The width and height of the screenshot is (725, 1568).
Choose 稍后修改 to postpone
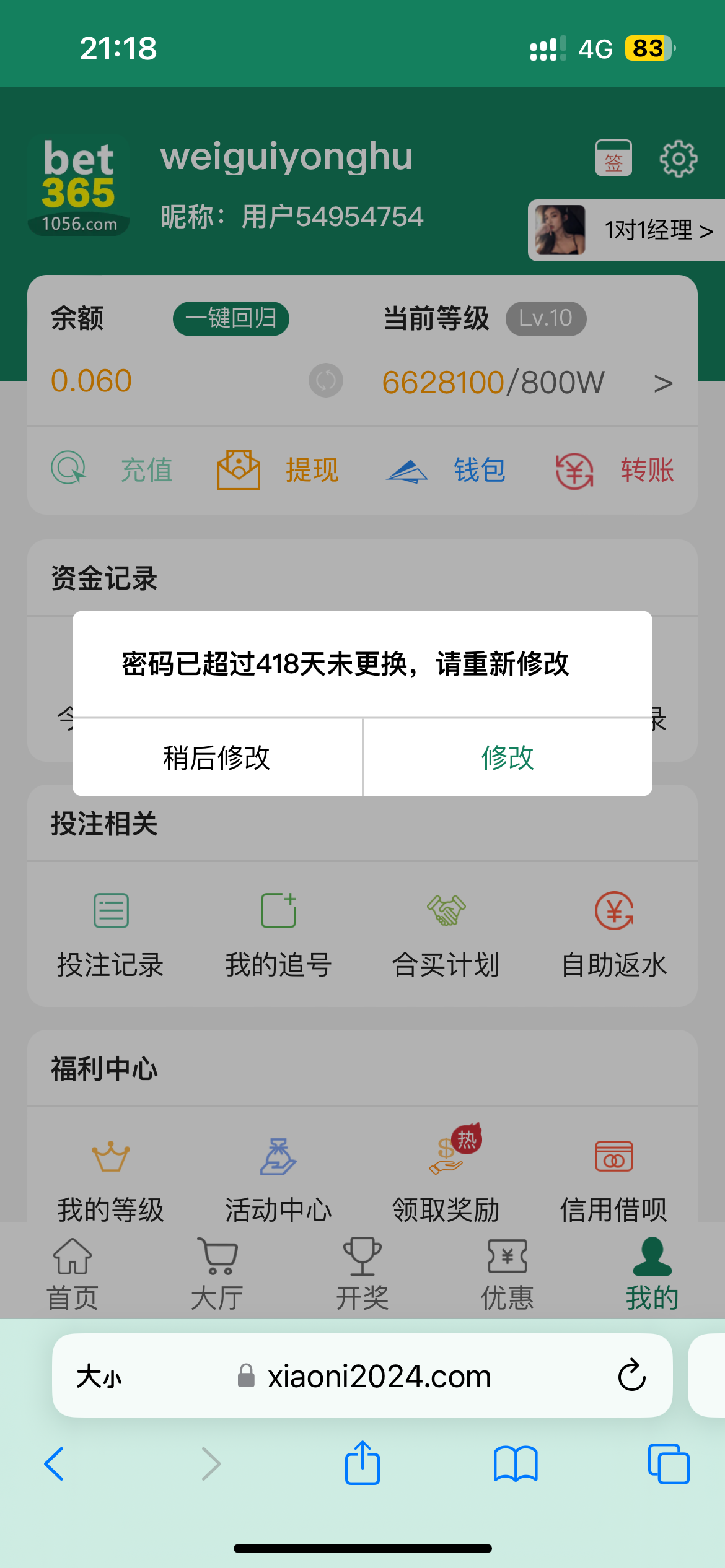(217, 757)
